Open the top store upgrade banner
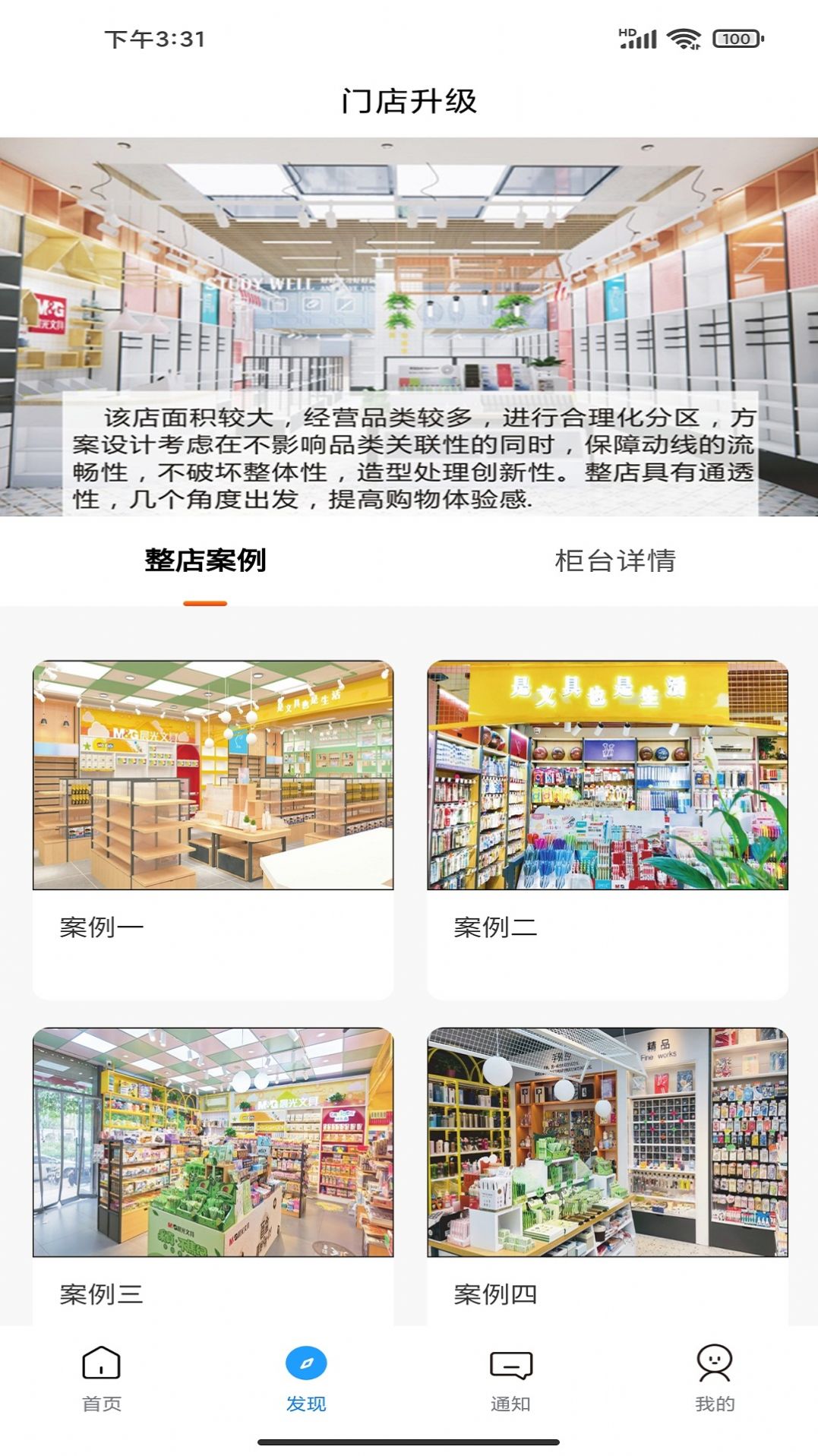 (409, 327)
